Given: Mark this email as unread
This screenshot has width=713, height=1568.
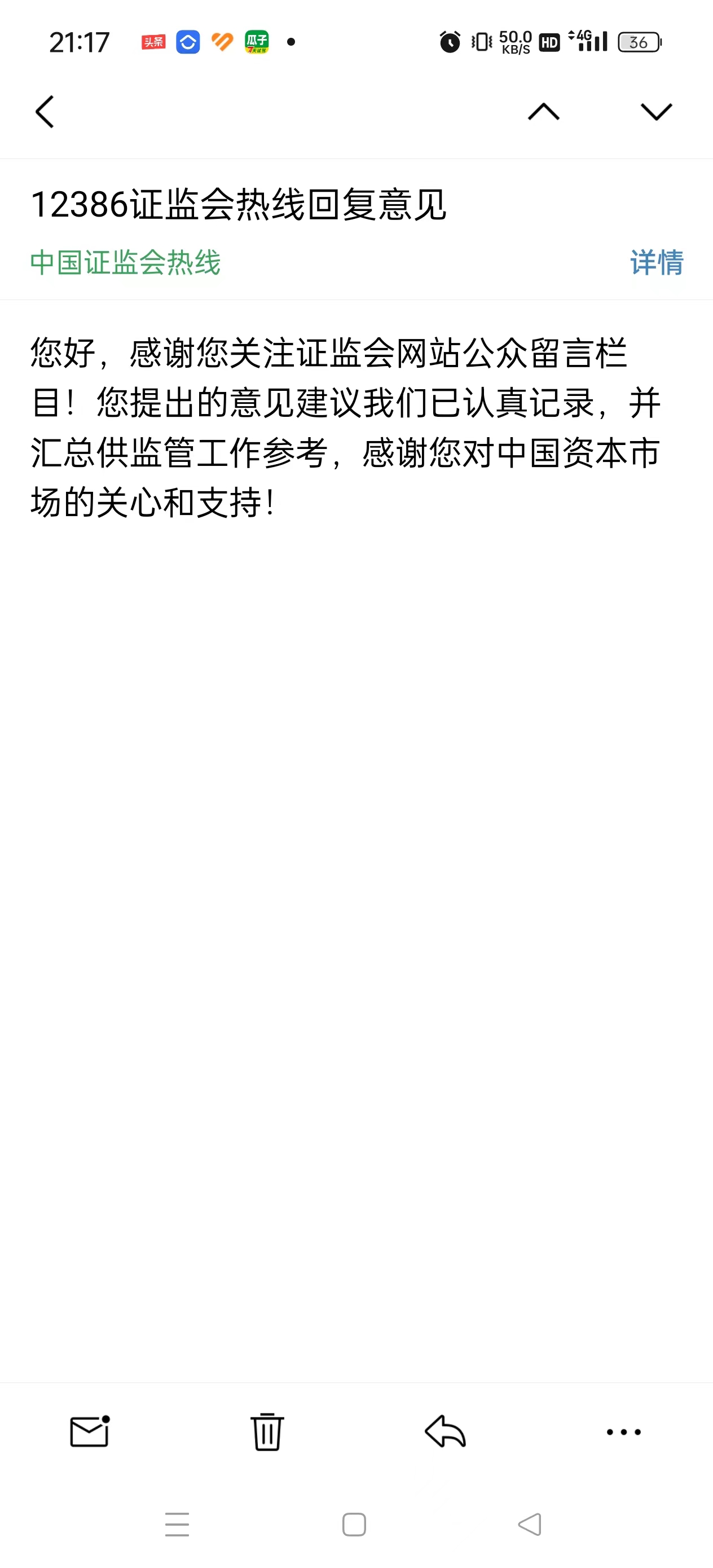Looking at the screenshot, I should pyautogui.click(x=90, y=1432).
